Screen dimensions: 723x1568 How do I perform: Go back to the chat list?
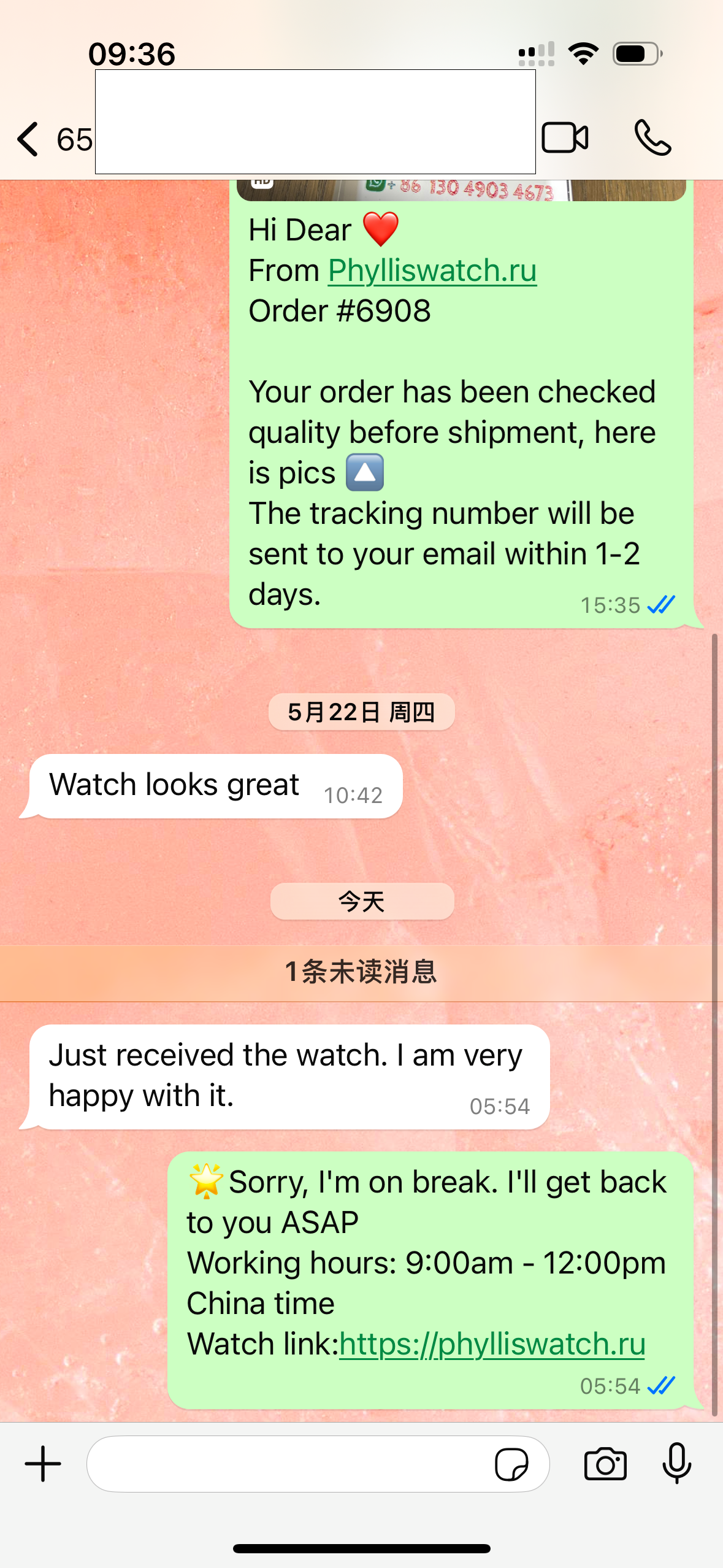29,139
